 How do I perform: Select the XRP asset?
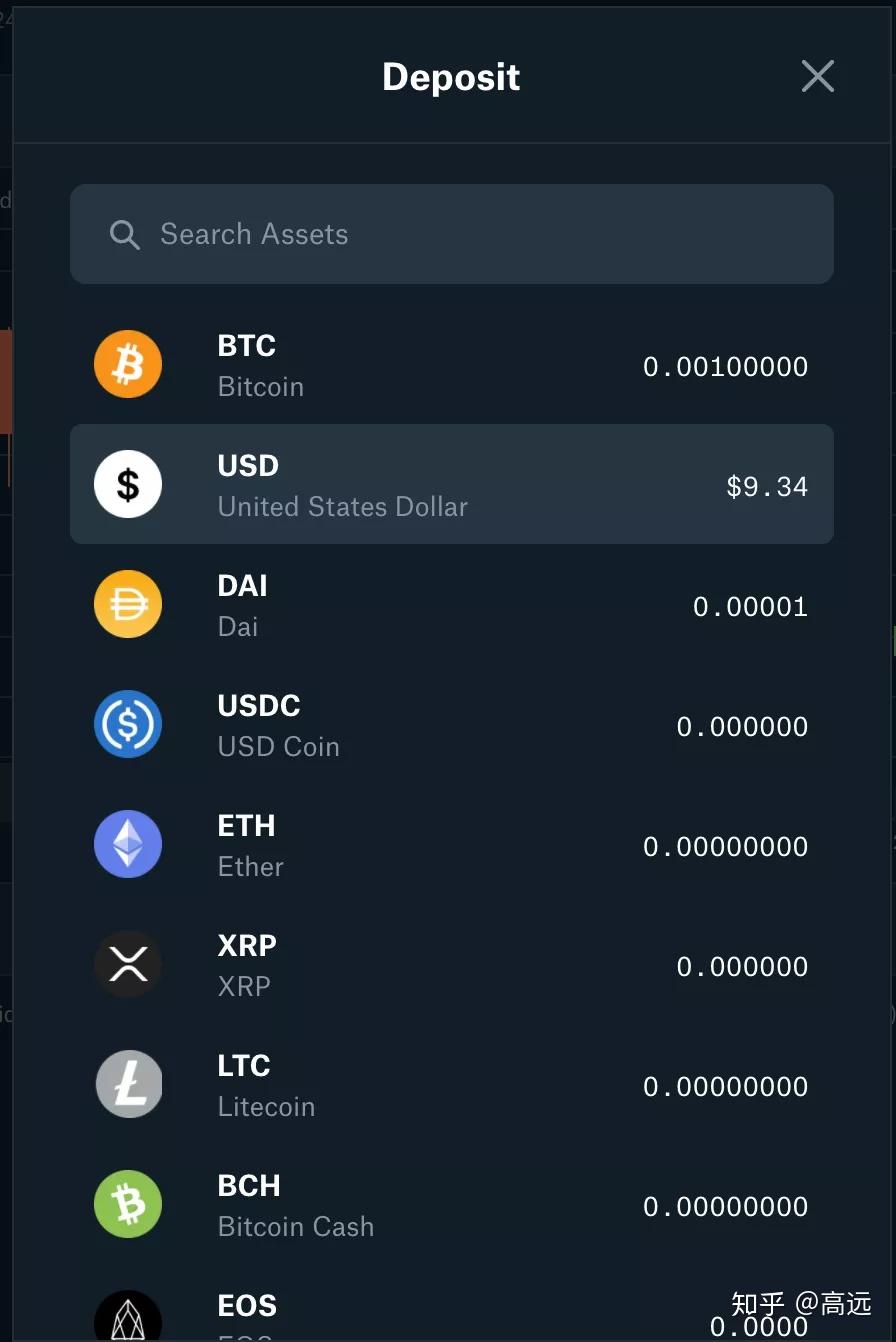coord(451,965)
